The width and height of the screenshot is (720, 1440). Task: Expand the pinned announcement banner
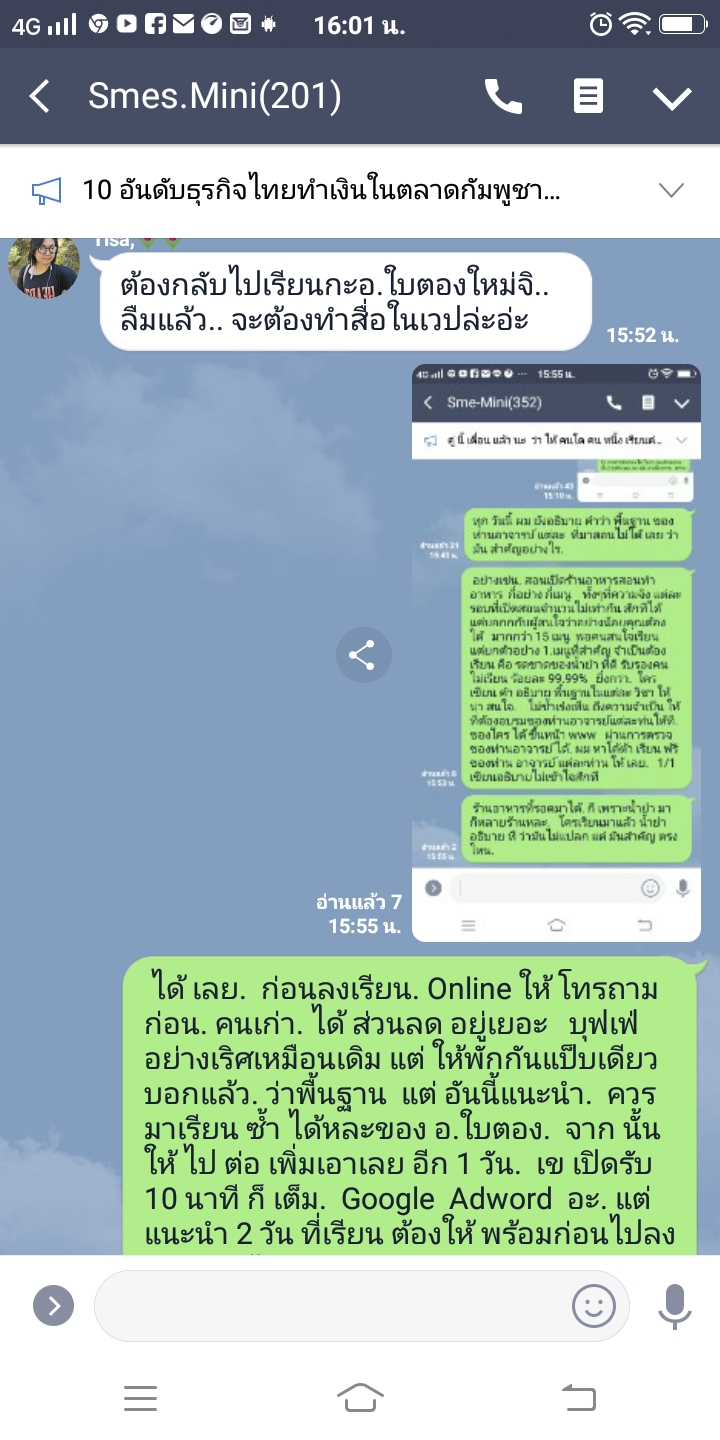tap(671, 190)
